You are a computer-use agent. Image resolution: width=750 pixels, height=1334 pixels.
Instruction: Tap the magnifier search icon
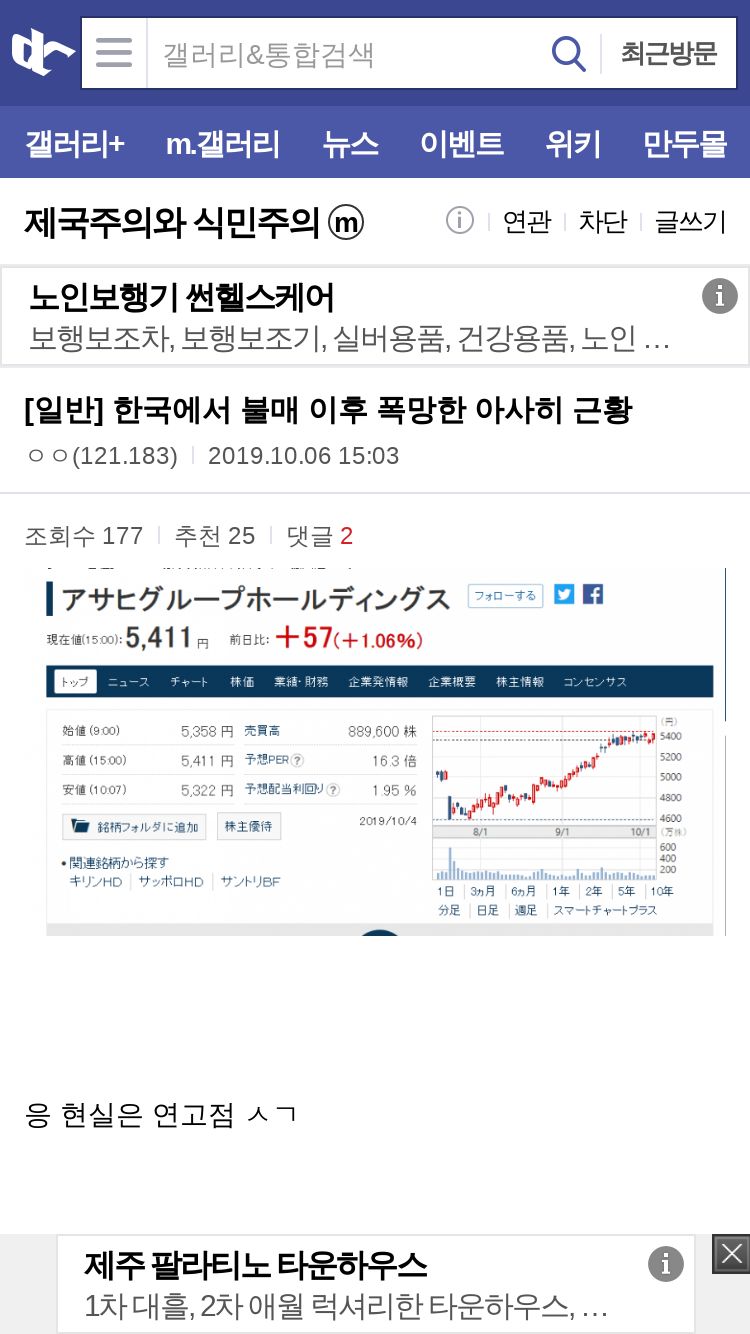click(568, 53)
